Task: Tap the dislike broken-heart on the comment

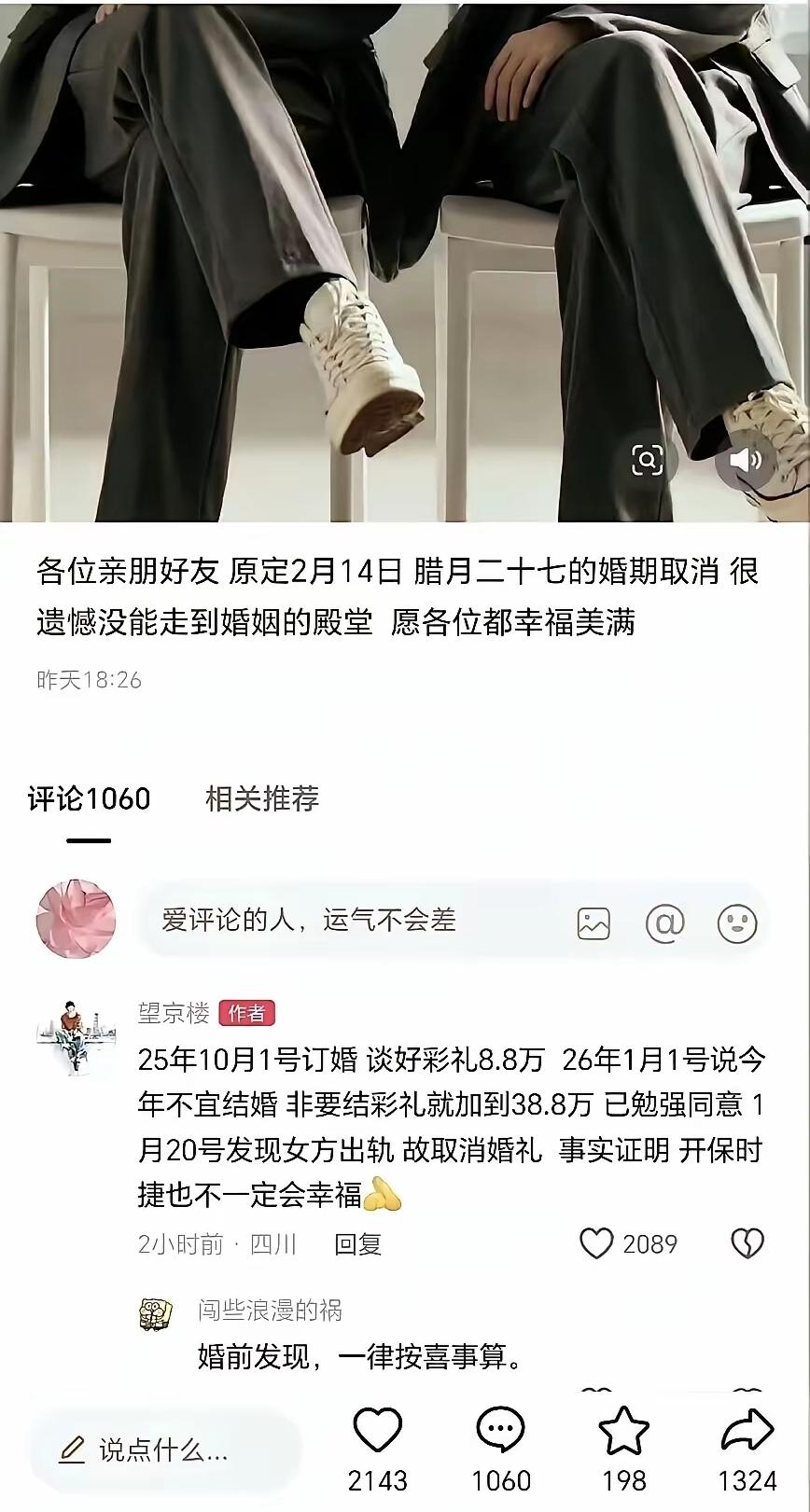Action: 747,1243
